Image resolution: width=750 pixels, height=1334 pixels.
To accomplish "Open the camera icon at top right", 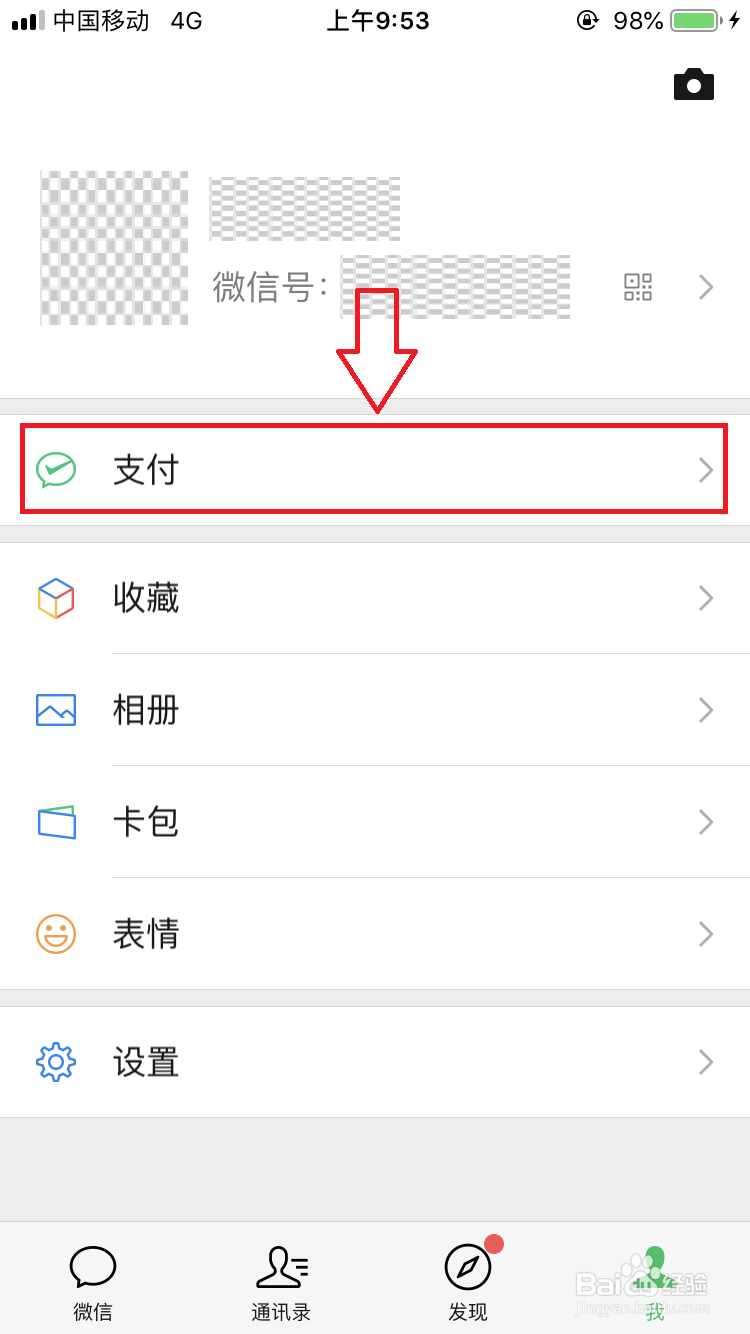I will (694, 84).
